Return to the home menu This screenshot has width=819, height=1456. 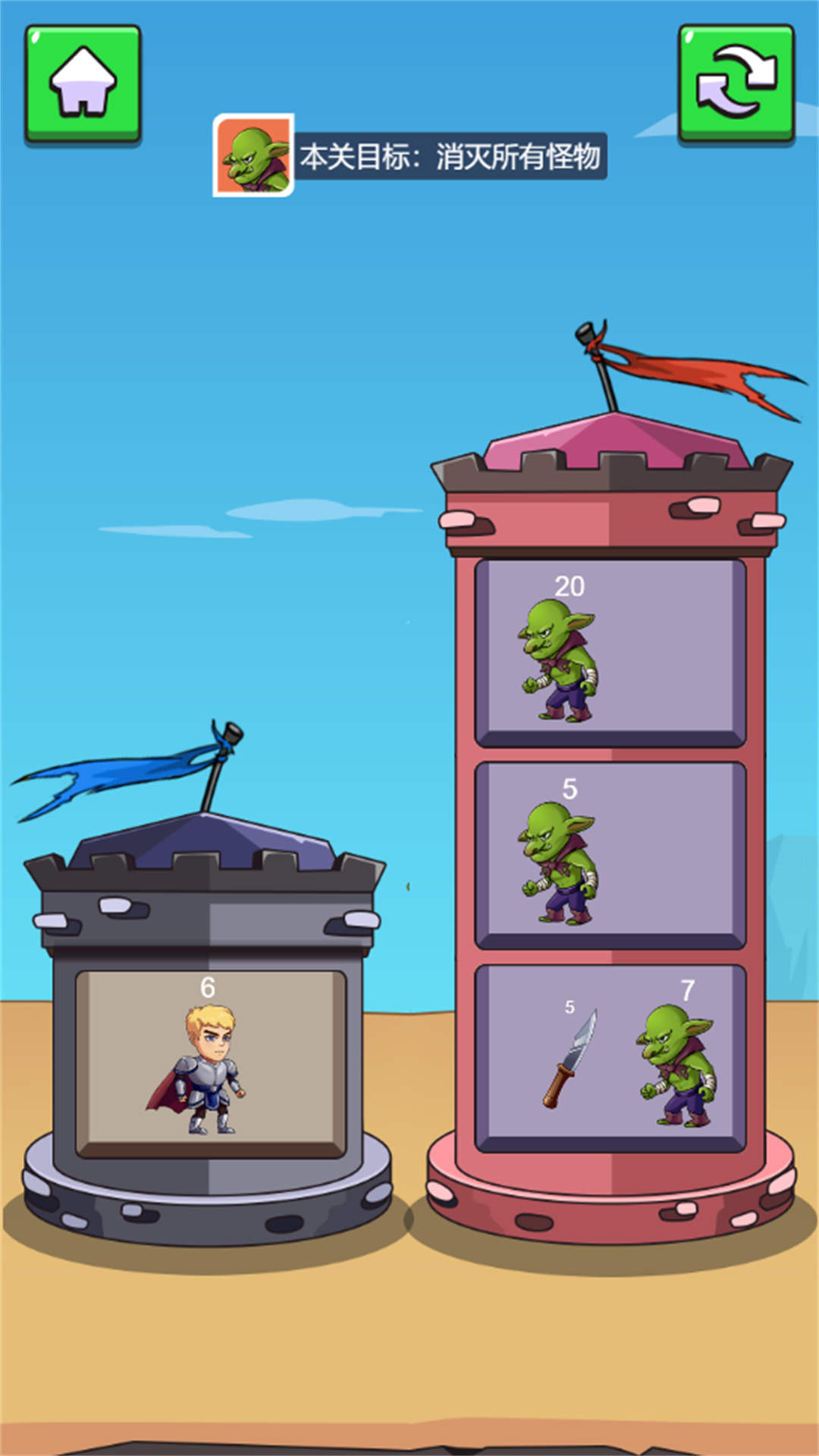click(x=83, y=83)
